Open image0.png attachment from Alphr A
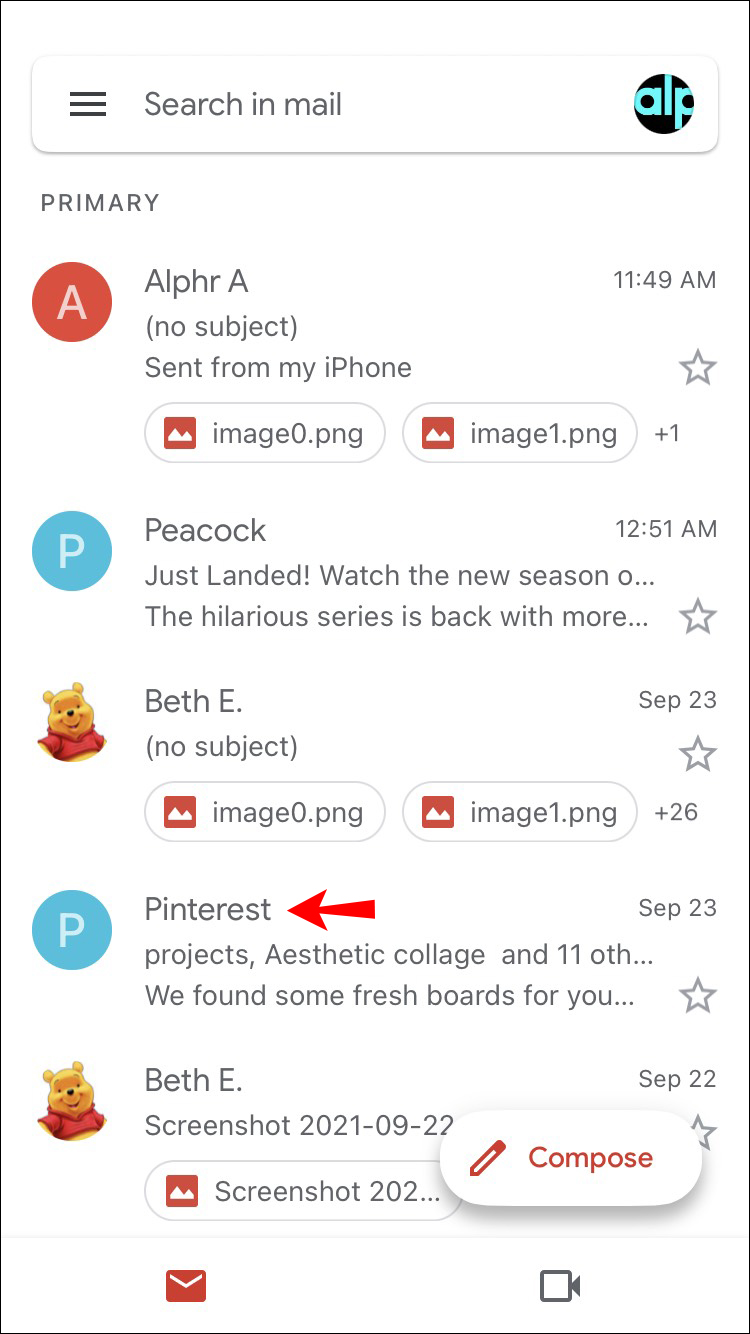Screen dimensions: 750x1334 [265, 433]
